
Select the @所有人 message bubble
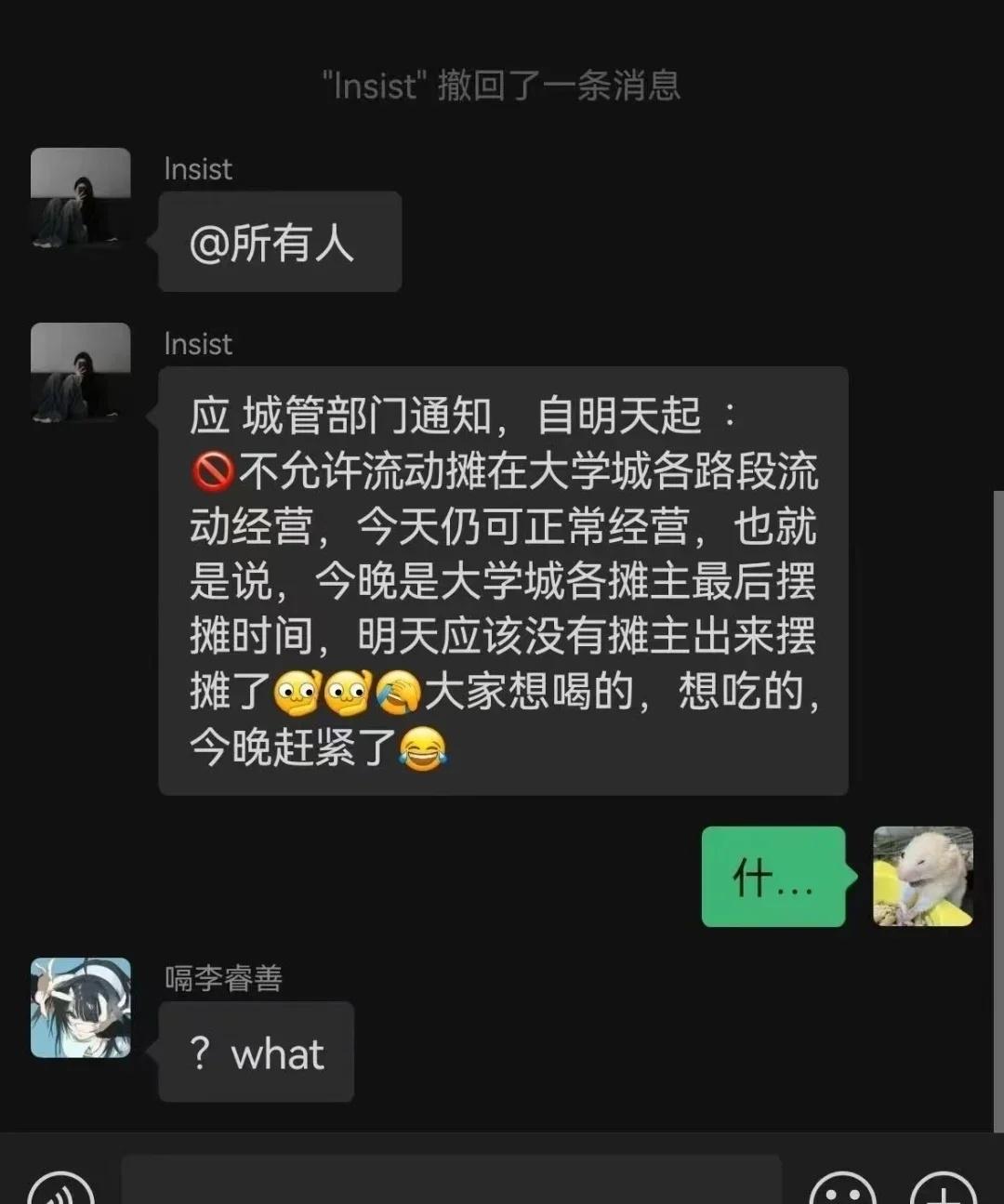point(280,242)
